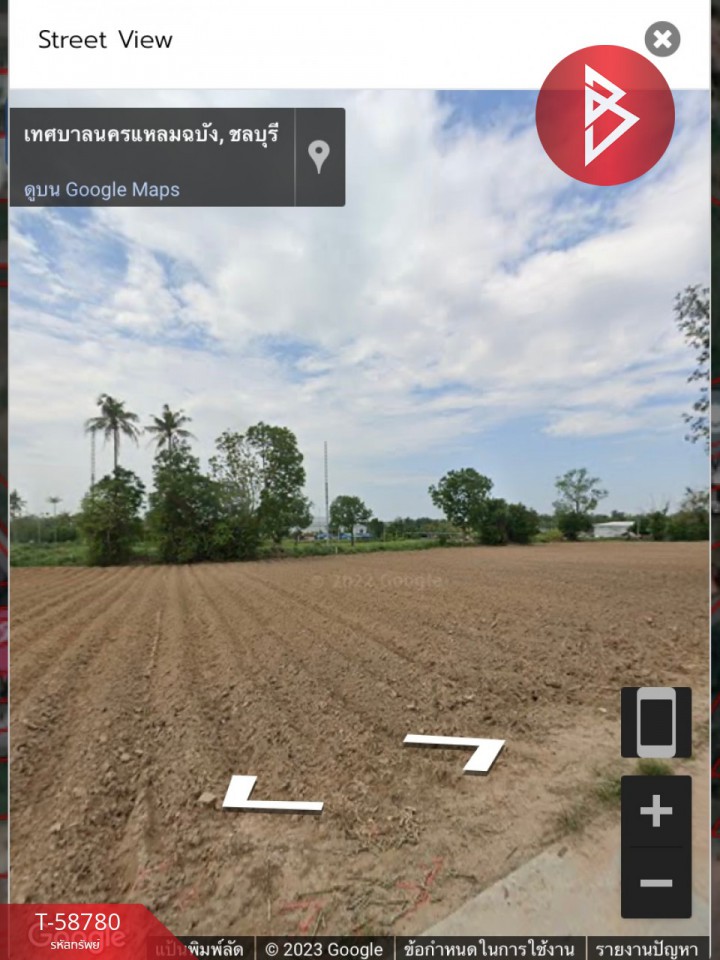The image size is (720, 960).
Task: Zoom in with the plus button
Action: [x=656, y=811]
